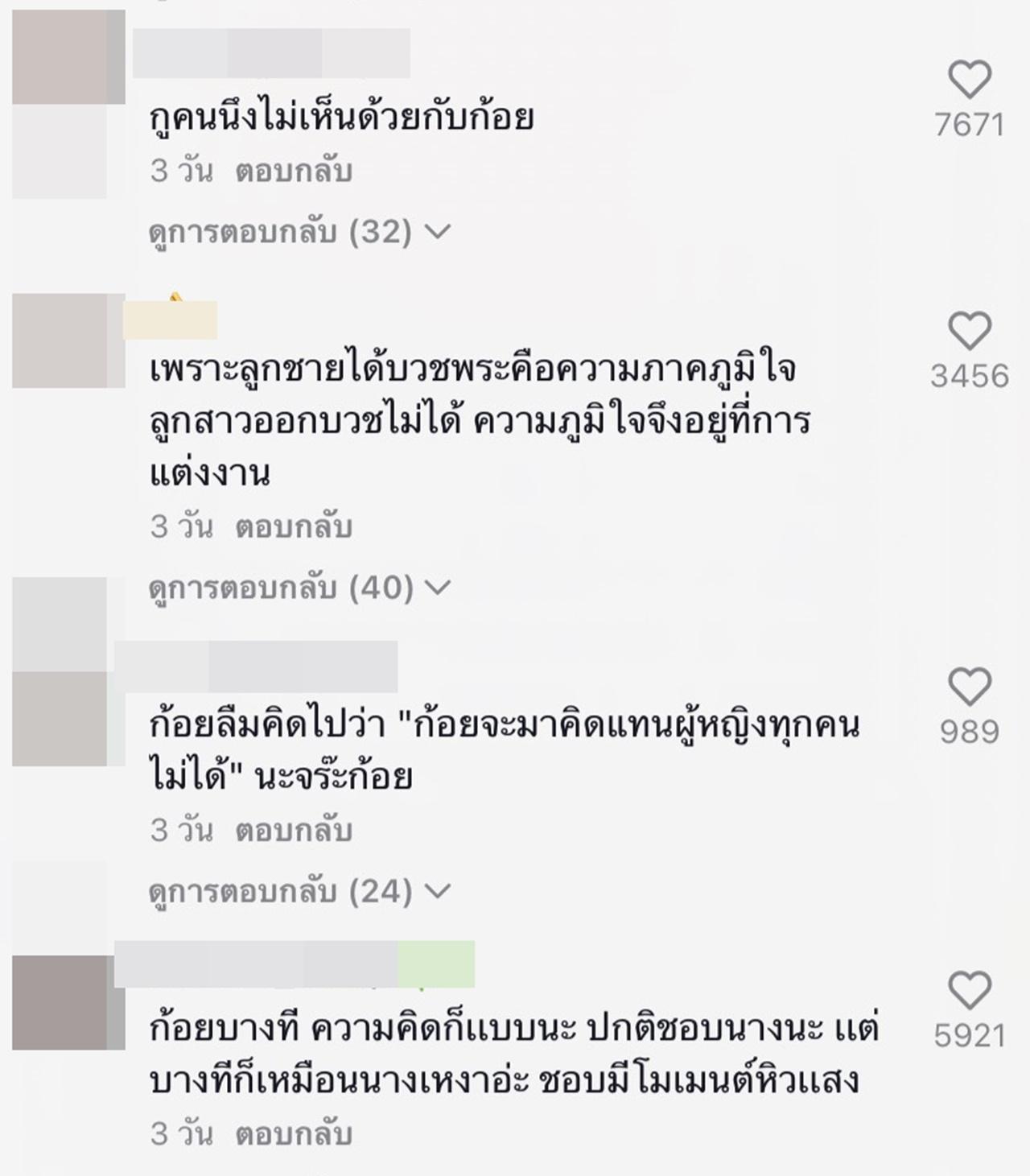Like the comment with 7671 likes
The width and height of the screenshot is (1030, 1176).
[969, 80]
